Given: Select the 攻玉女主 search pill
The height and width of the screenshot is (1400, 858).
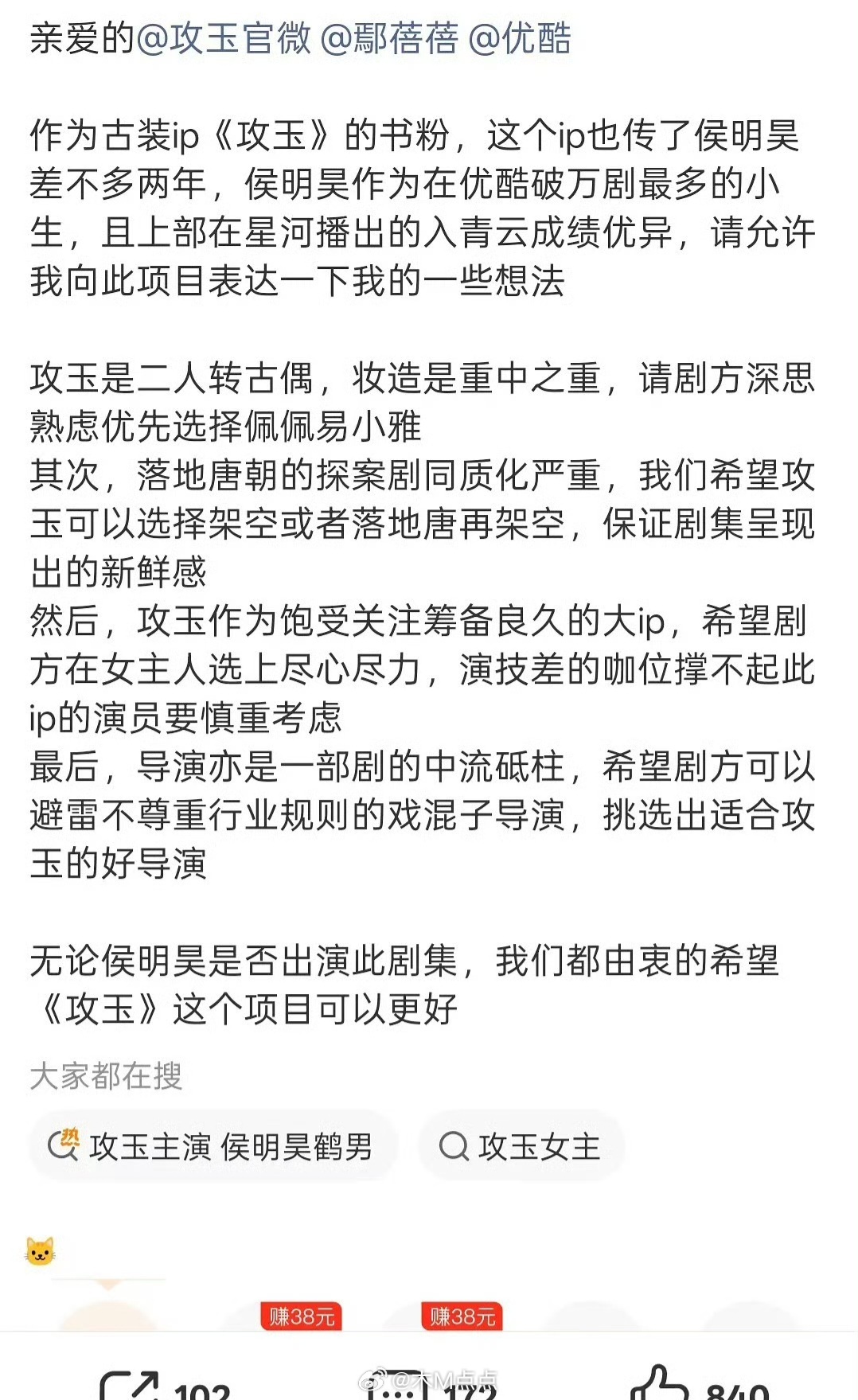Looking at the screenshot, I should coord(521,1145).
